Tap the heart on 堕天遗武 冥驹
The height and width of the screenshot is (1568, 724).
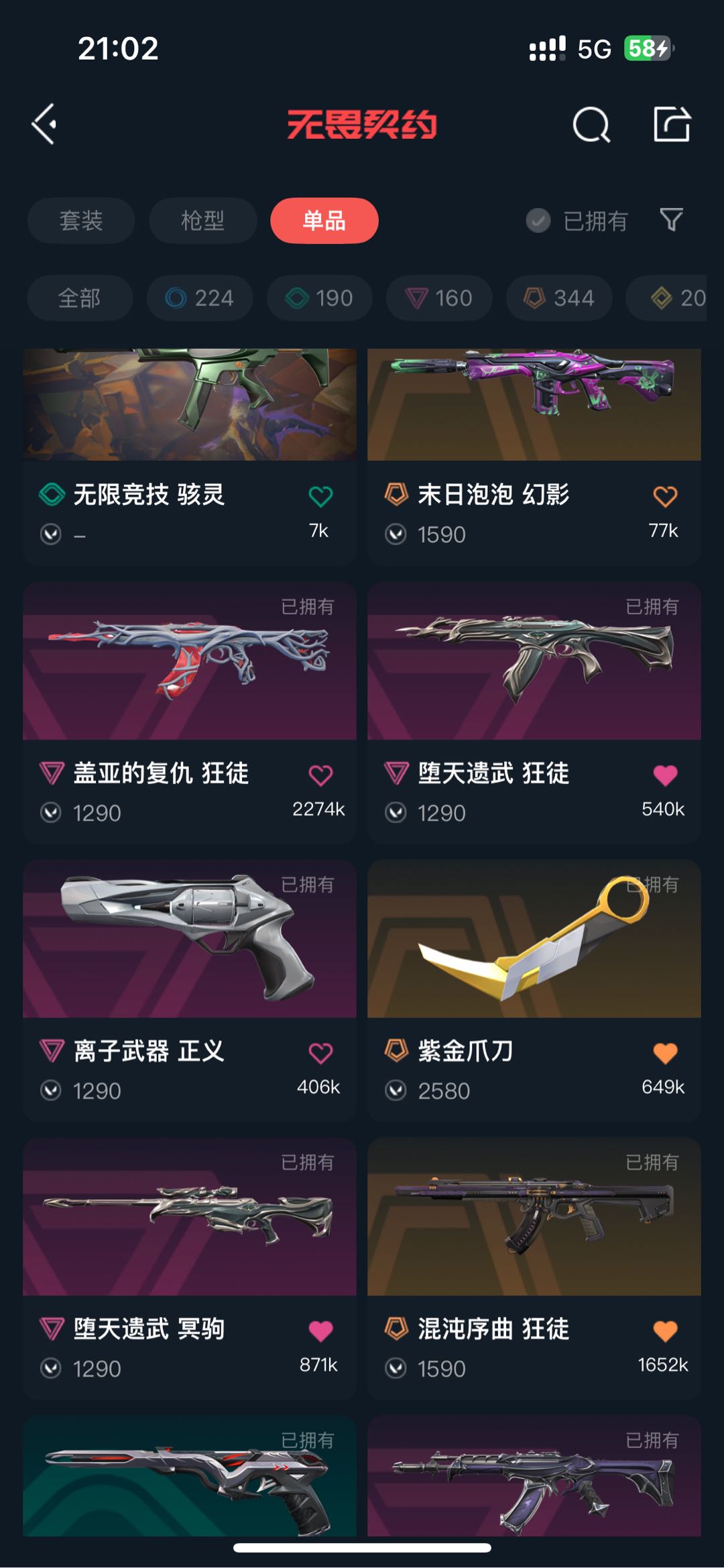pyautogui.click(x=320, y=1331)
